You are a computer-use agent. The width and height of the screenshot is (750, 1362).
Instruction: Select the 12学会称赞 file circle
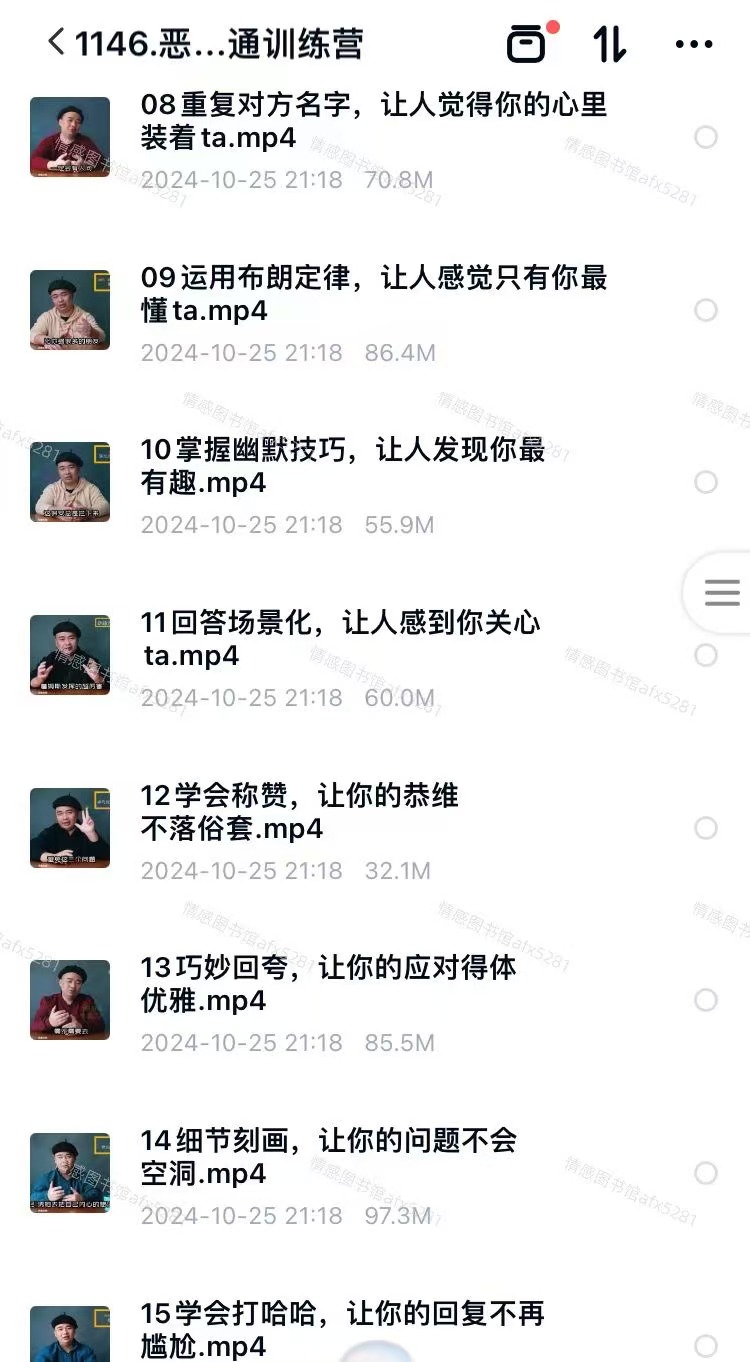[x=706, y=828]
